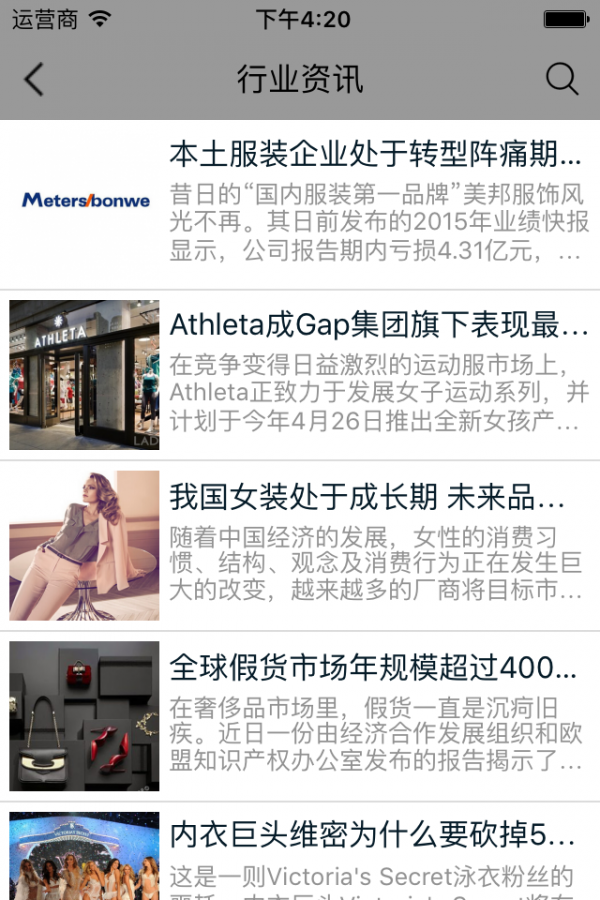This screenshot has width=600, height=900.
Task: Go back from the 行业资讯 page
Action: 35,79
